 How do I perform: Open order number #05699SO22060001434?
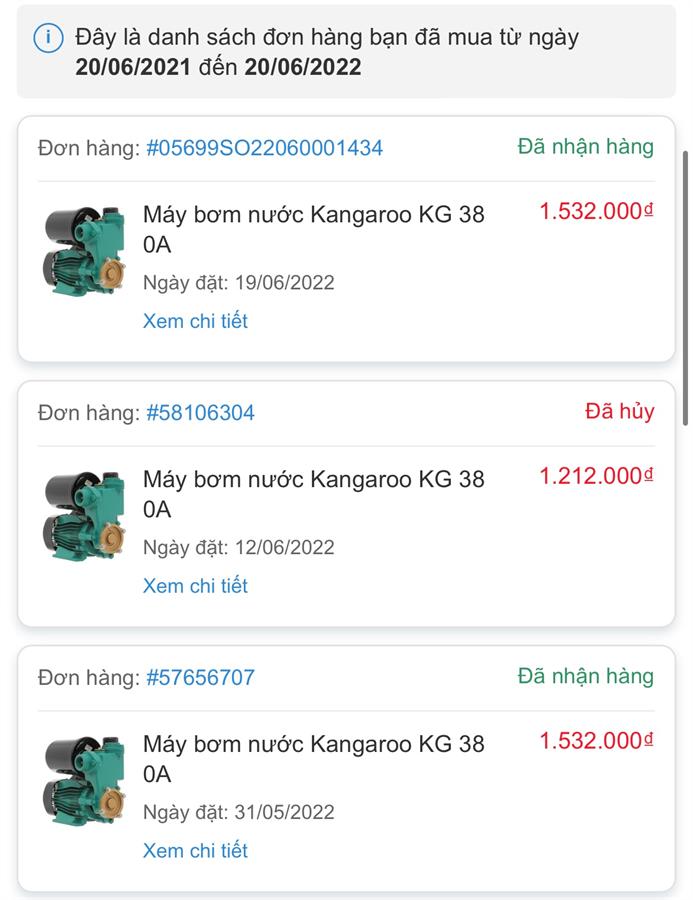[x=264, y=148]
